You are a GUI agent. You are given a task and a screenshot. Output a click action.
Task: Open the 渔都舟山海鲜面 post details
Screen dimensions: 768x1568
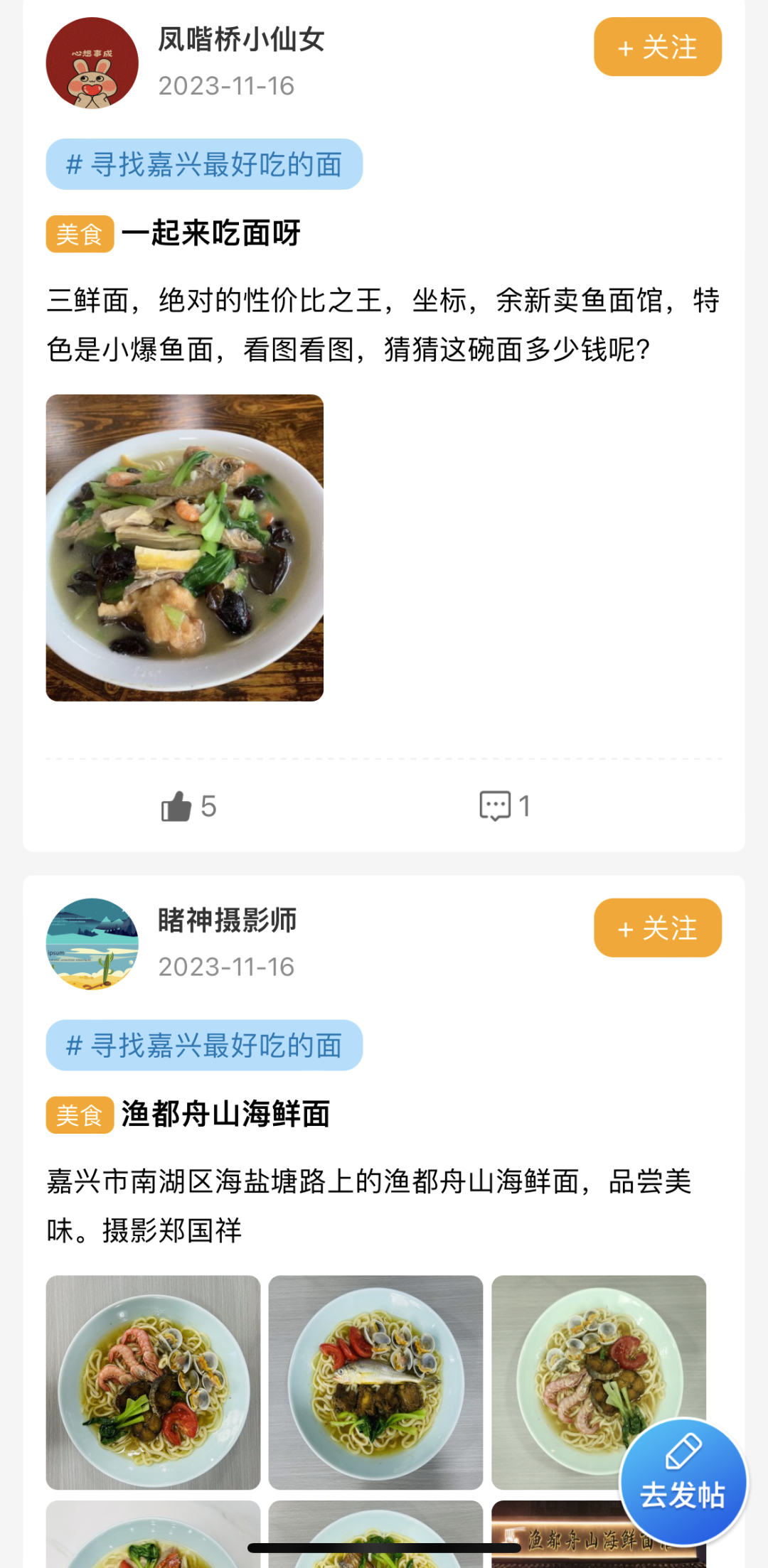(225, 1114)
